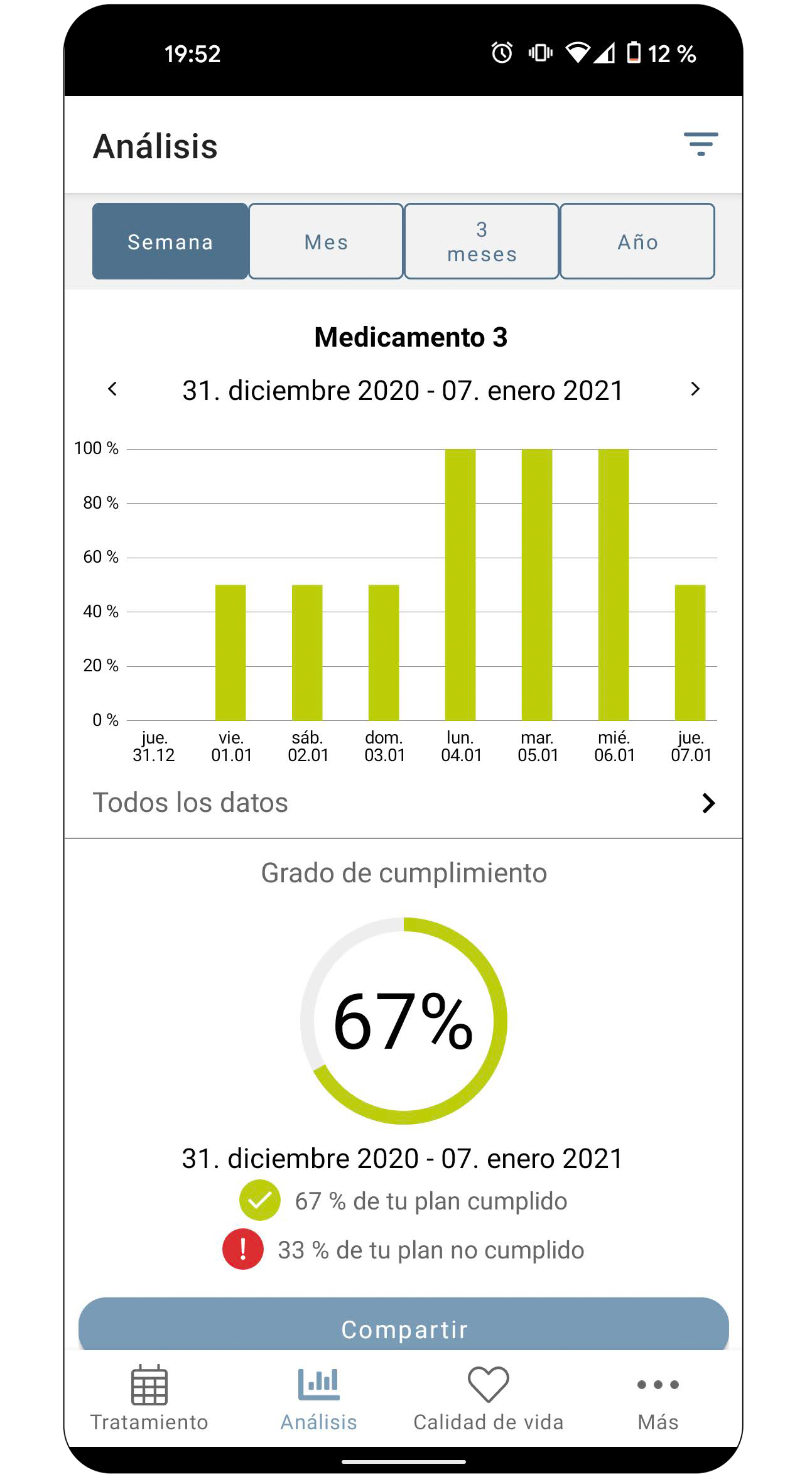Image resolution: width=812 pixels, height=1477 pixels.
Task: Open the Análisis tab in the bottom navigation
Action: tap(318, 1399)
